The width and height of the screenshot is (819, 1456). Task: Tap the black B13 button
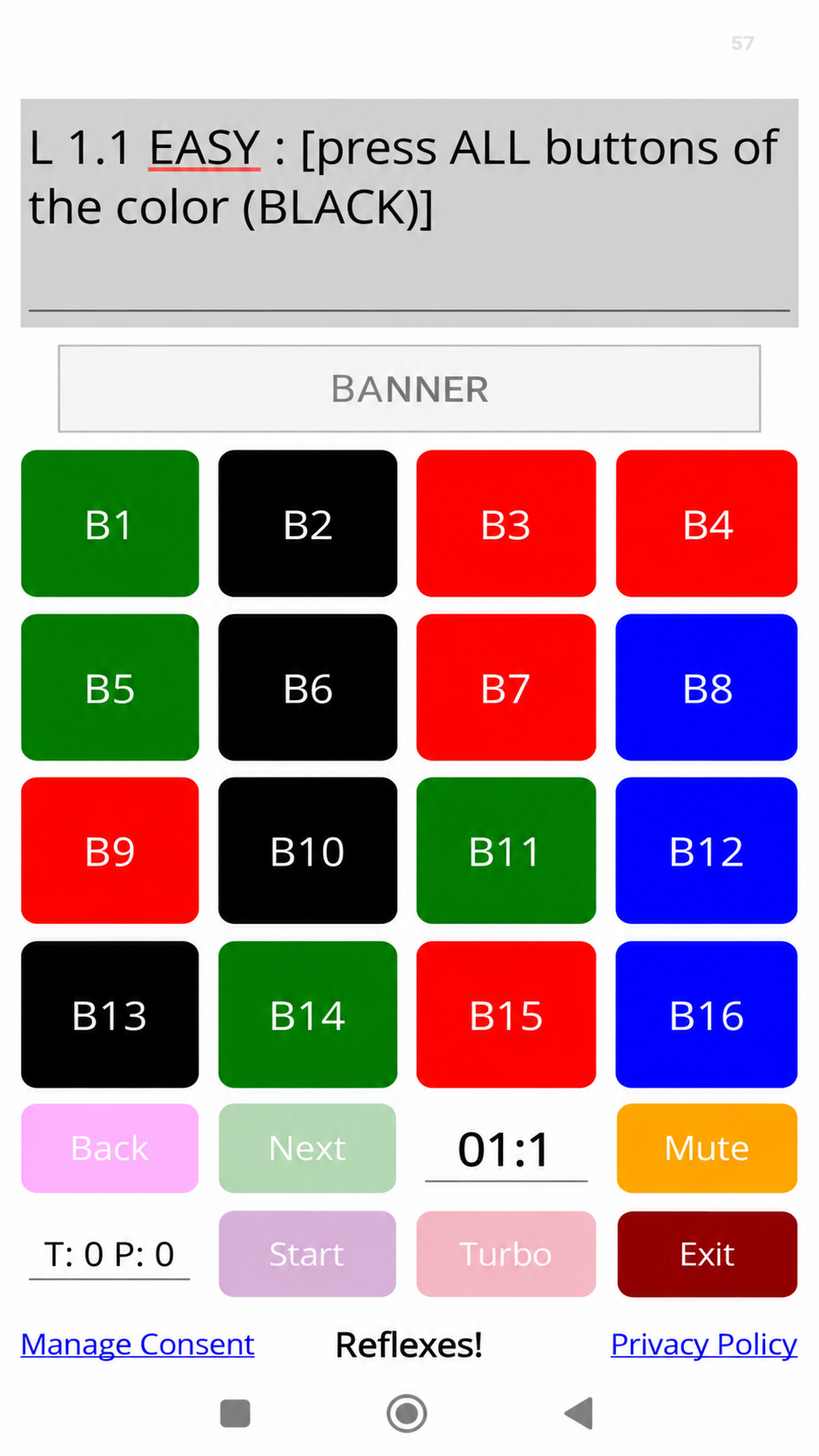110,1014
